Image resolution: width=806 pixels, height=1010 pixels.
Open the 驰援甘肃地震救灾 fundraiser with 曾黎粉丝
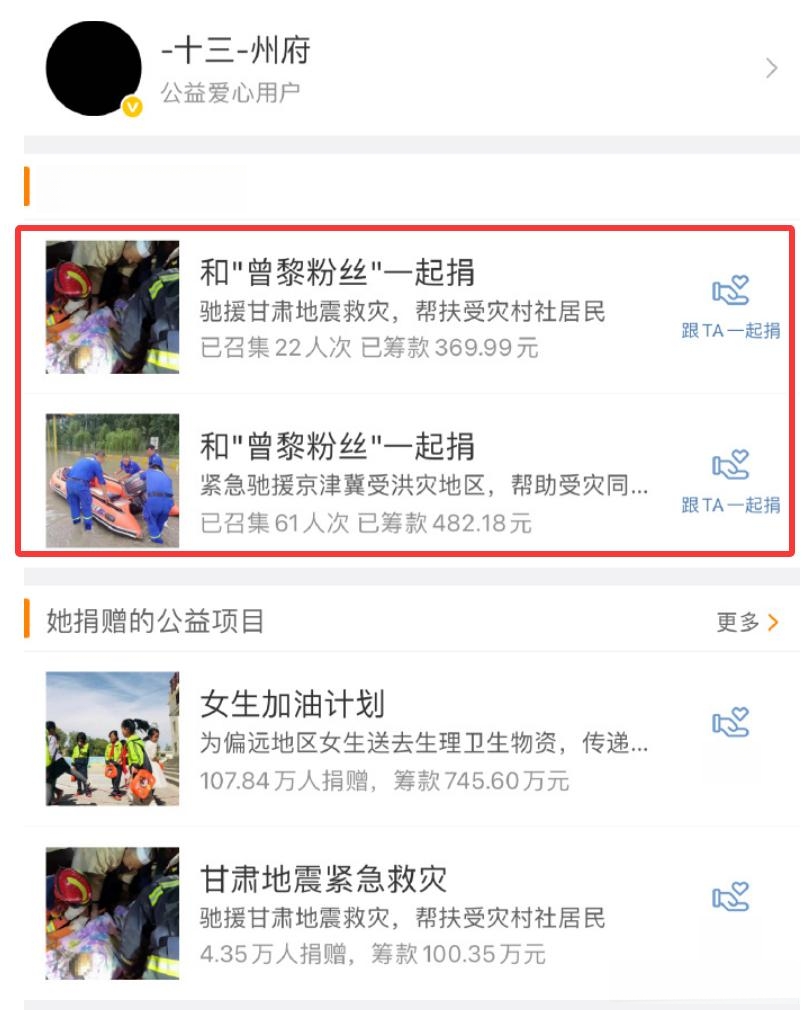(x=400, y=308)
